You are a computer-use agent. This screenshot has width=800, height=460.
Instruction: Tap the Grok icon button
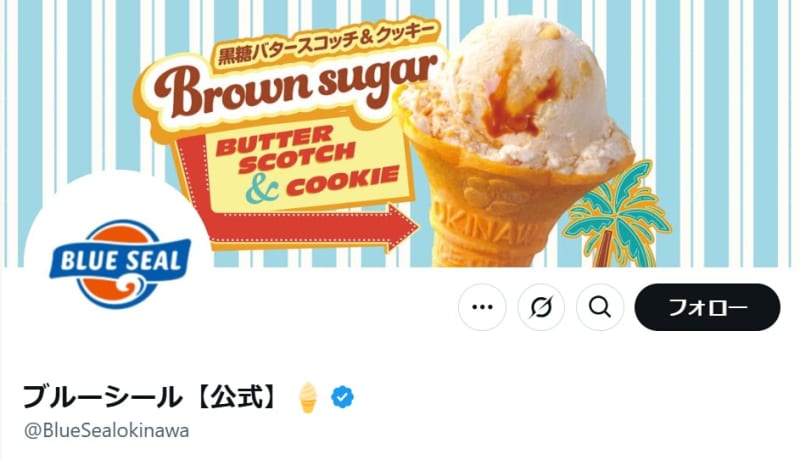tap(541, 307)
